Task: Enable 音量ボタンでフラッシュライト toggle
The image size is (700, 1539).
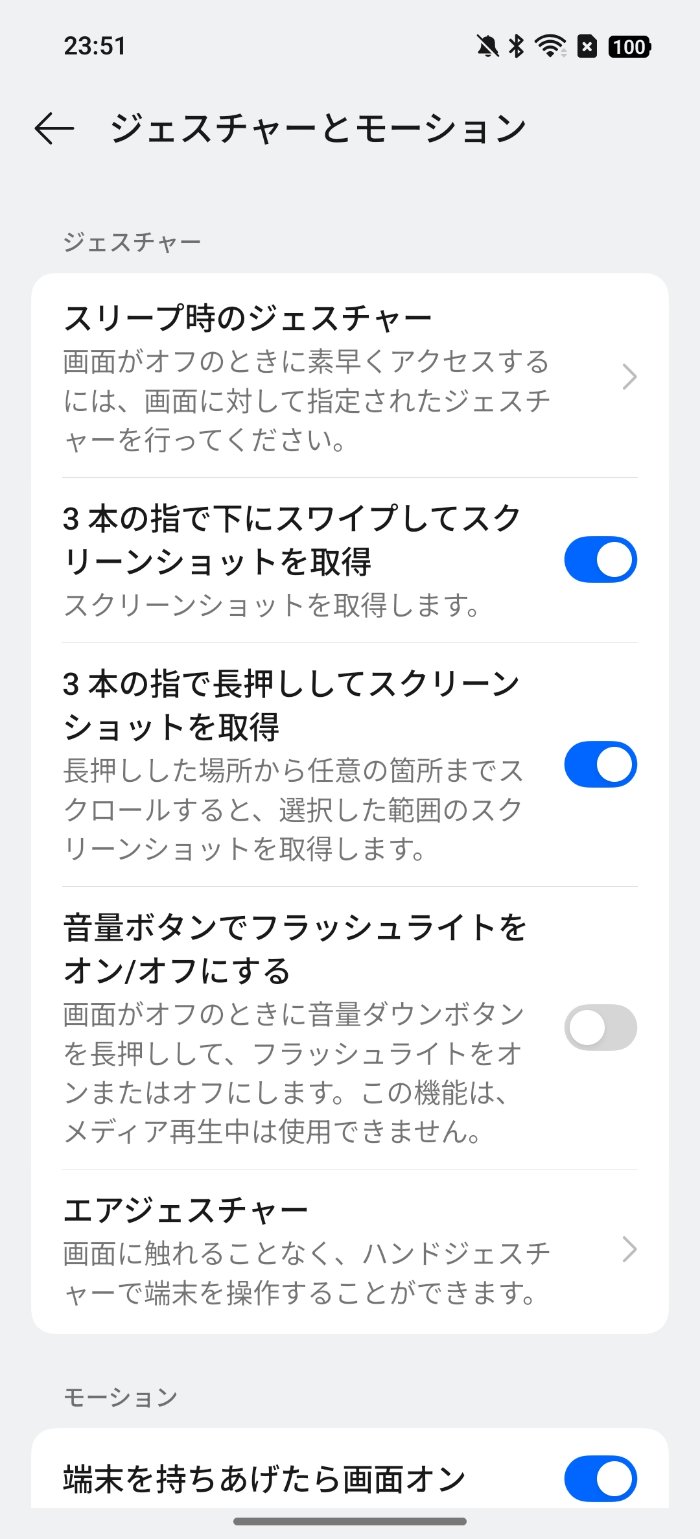Action: tap(600, 1028)
